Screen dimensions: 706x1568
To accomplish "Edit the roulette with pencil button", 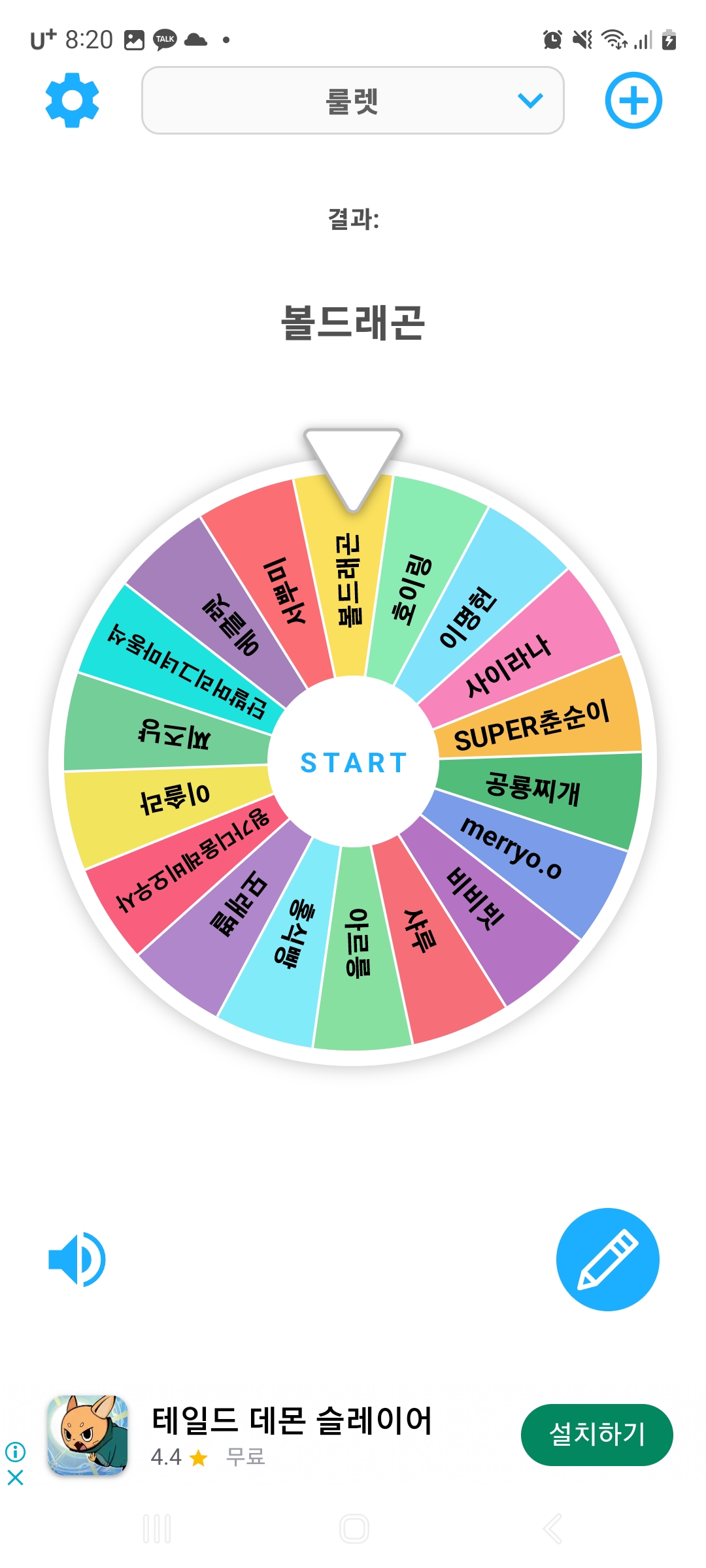I will [608, 1260].
